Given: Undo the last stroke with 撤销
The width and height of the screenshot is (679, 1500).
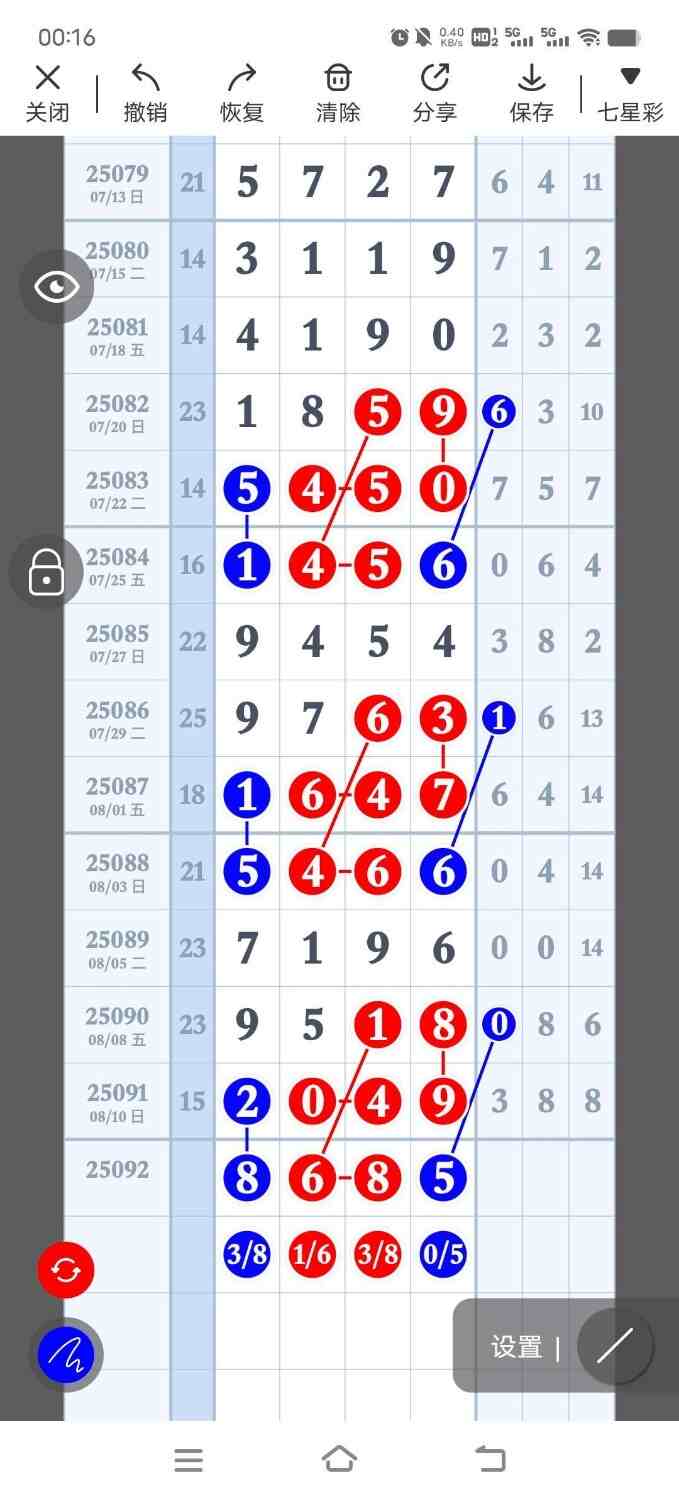Looking at the screenshot, I should [x=145, y=93].
